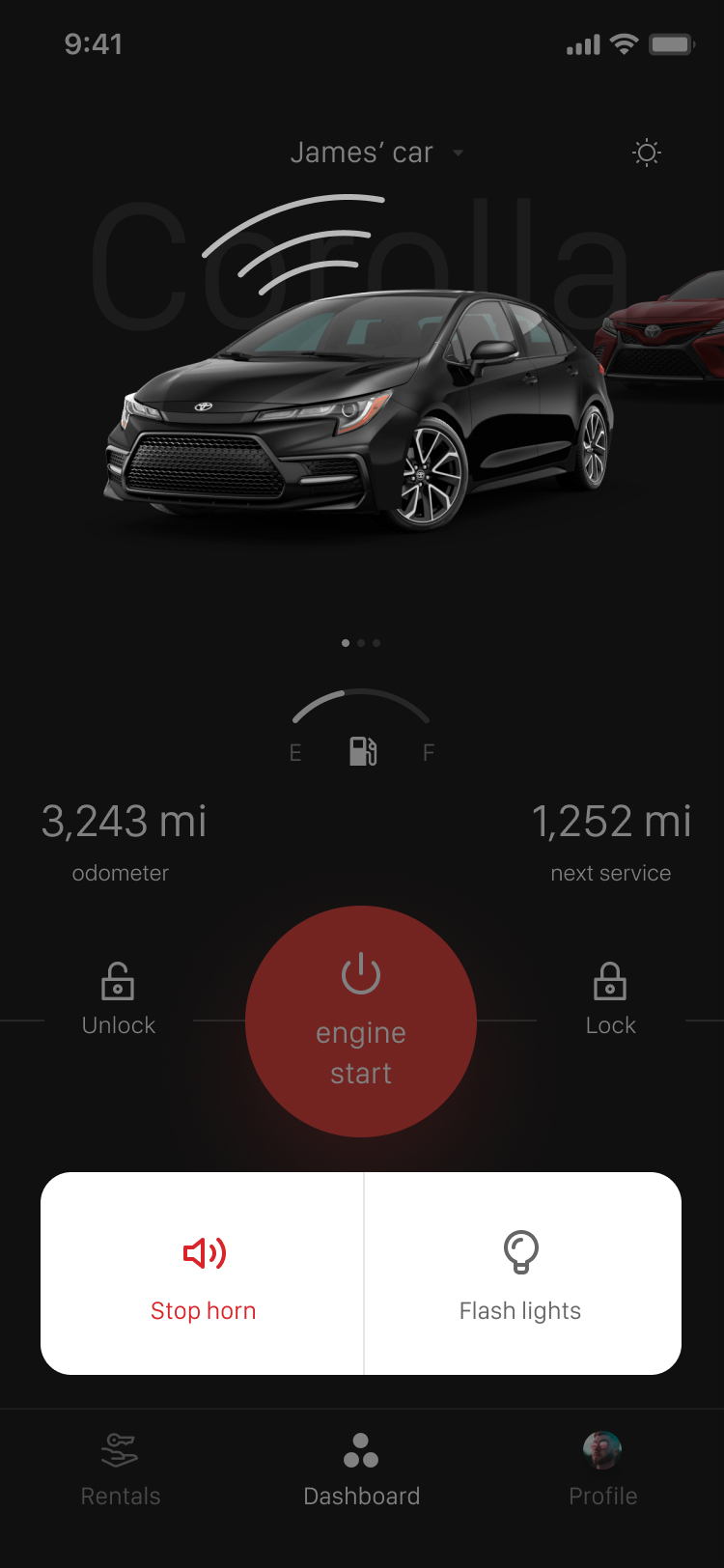The width and height of the screenshot is (724, 1568).
Task: Lock the car doors
Action: [610, 1000]
